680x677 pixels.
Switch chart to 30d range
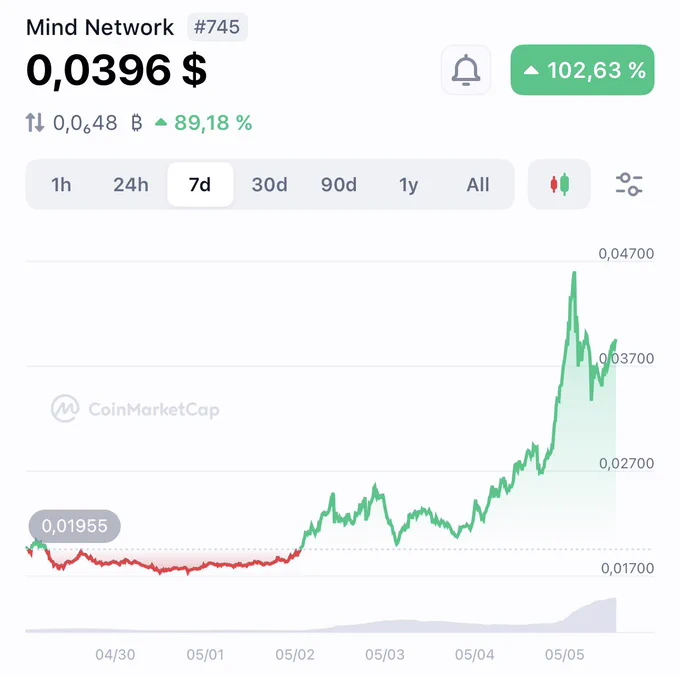[269, 185]
